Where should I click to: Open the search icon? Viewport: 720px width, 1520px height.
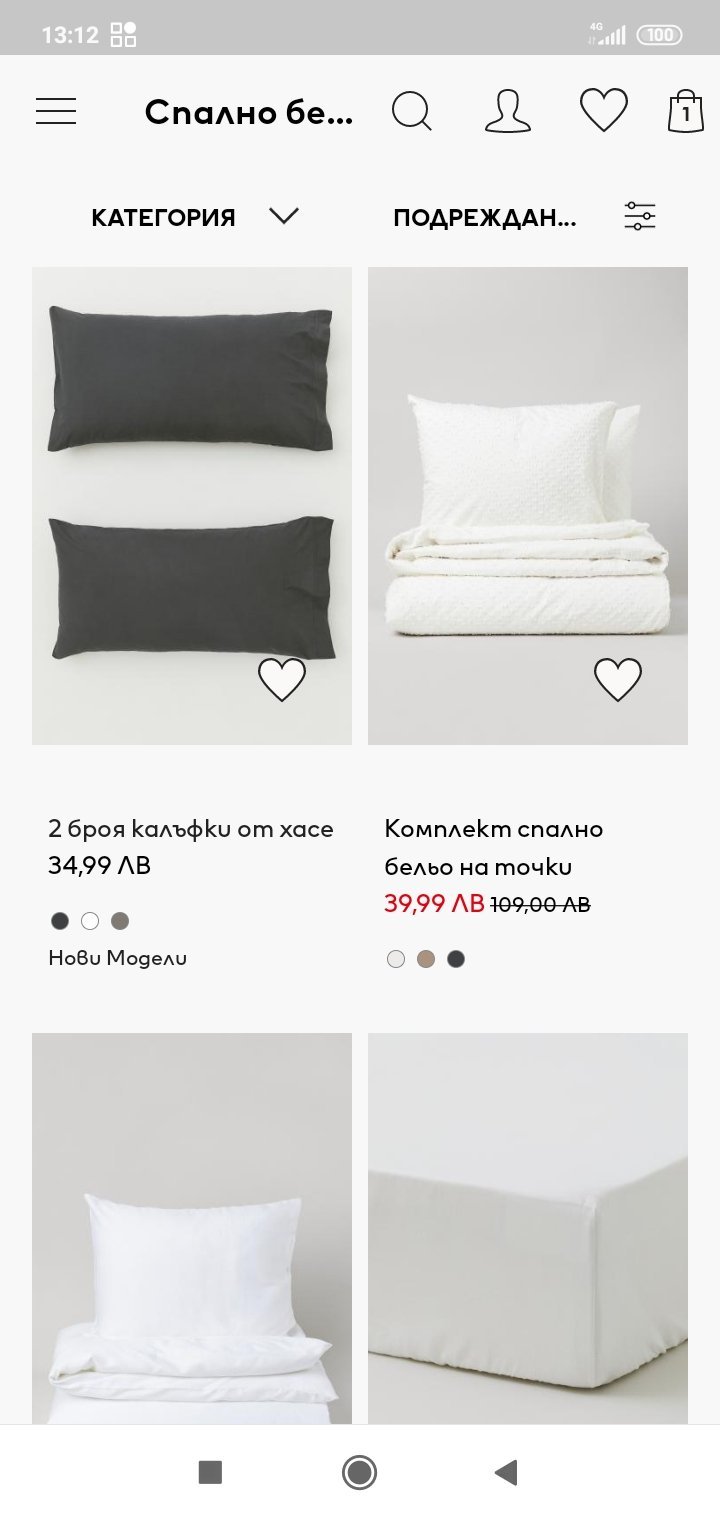tap(411, 111)
